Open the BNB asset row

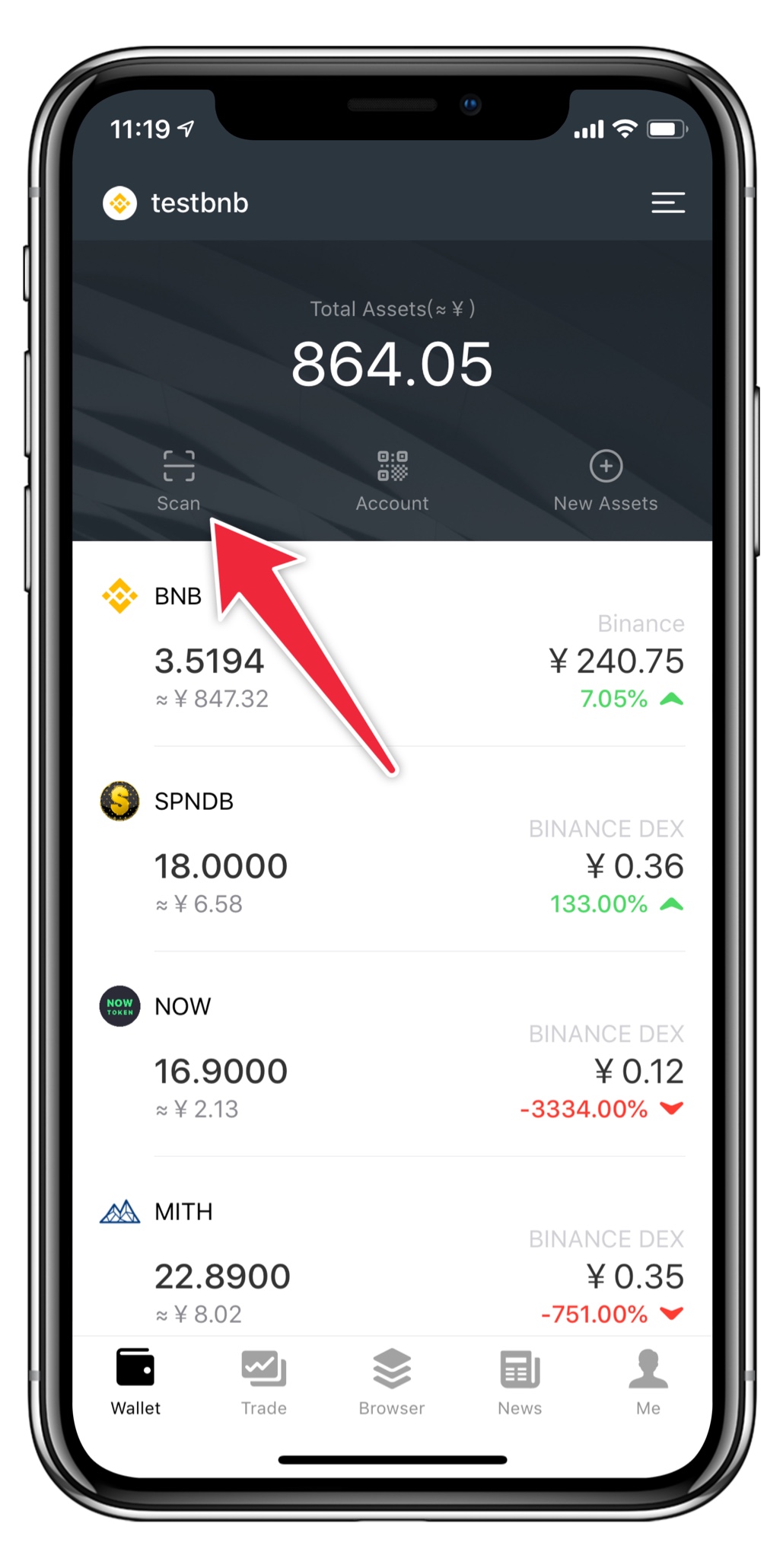tap(392, 647)
